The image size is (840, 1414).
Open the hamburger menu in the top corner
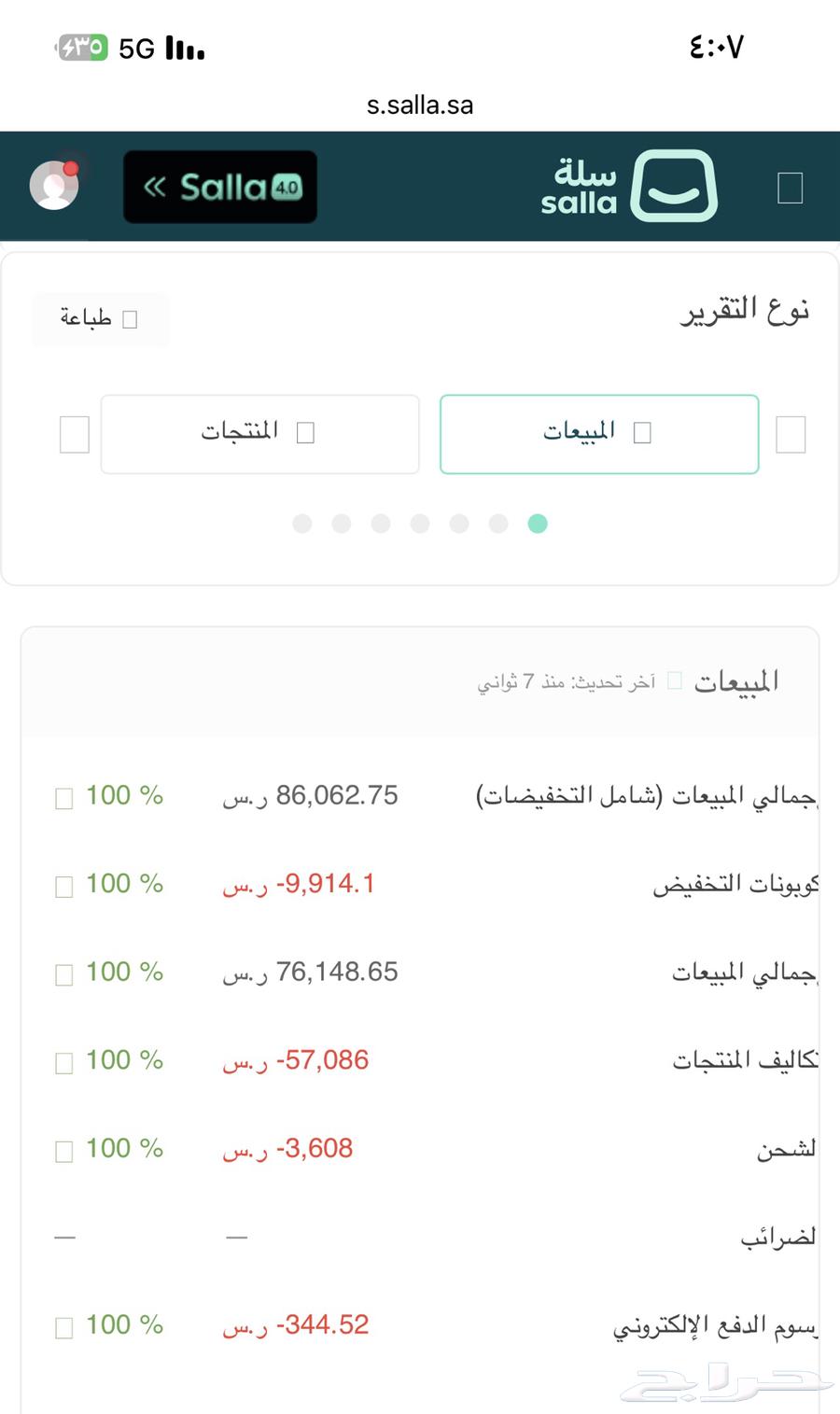tap(790, 187)
